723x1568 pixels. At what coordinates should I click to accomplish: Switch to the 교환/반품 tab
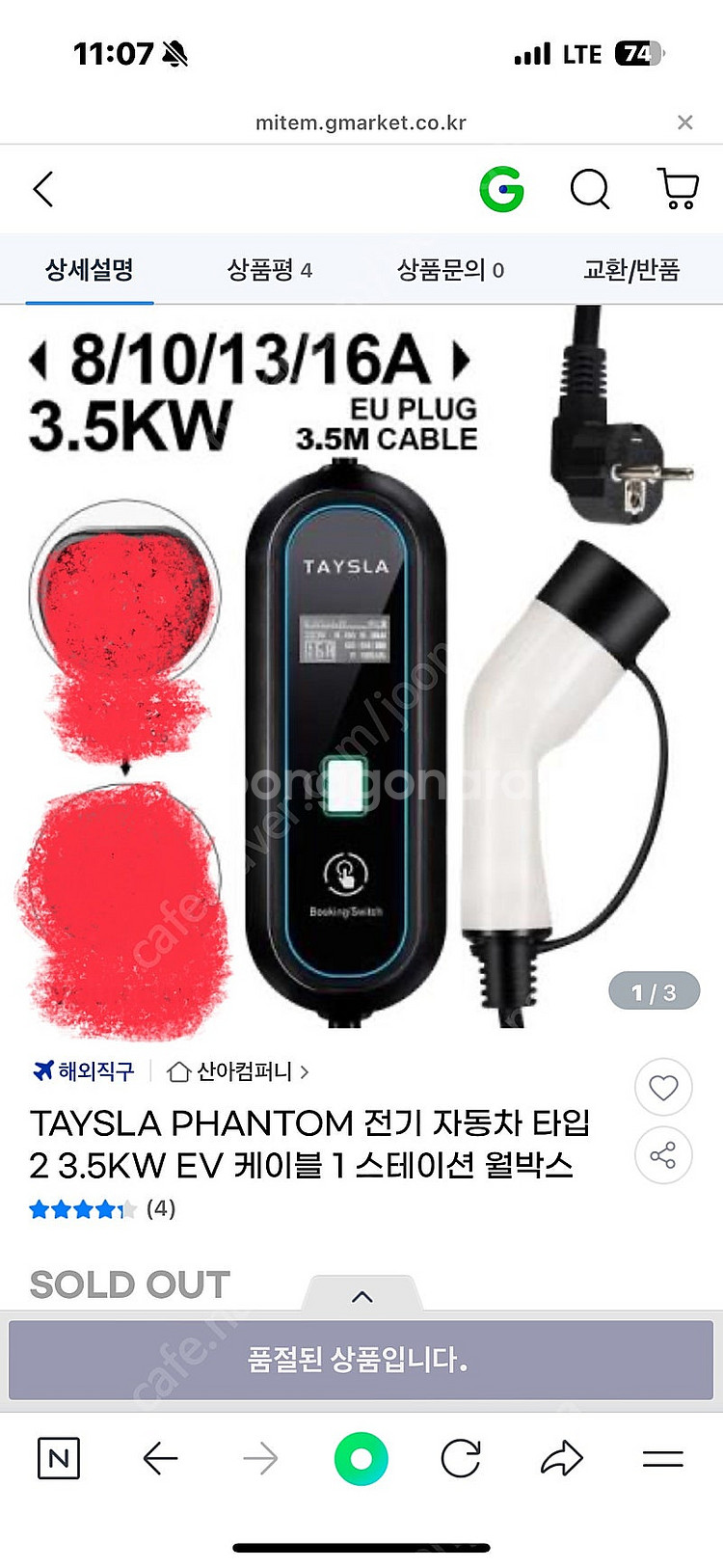(631, 270)
